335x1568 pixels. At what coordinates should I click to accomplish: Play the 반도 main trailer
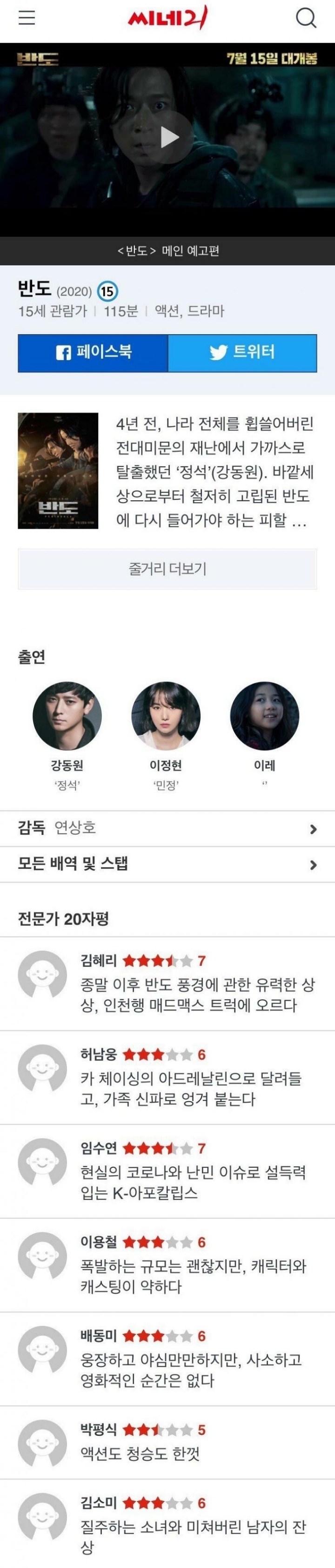[168, 137]
